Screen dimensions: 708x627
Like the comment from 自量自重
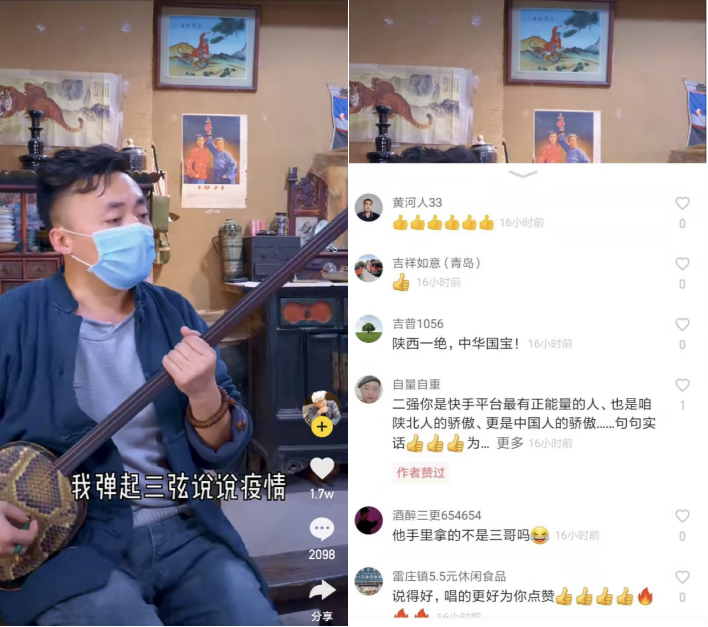coord(682,385)
